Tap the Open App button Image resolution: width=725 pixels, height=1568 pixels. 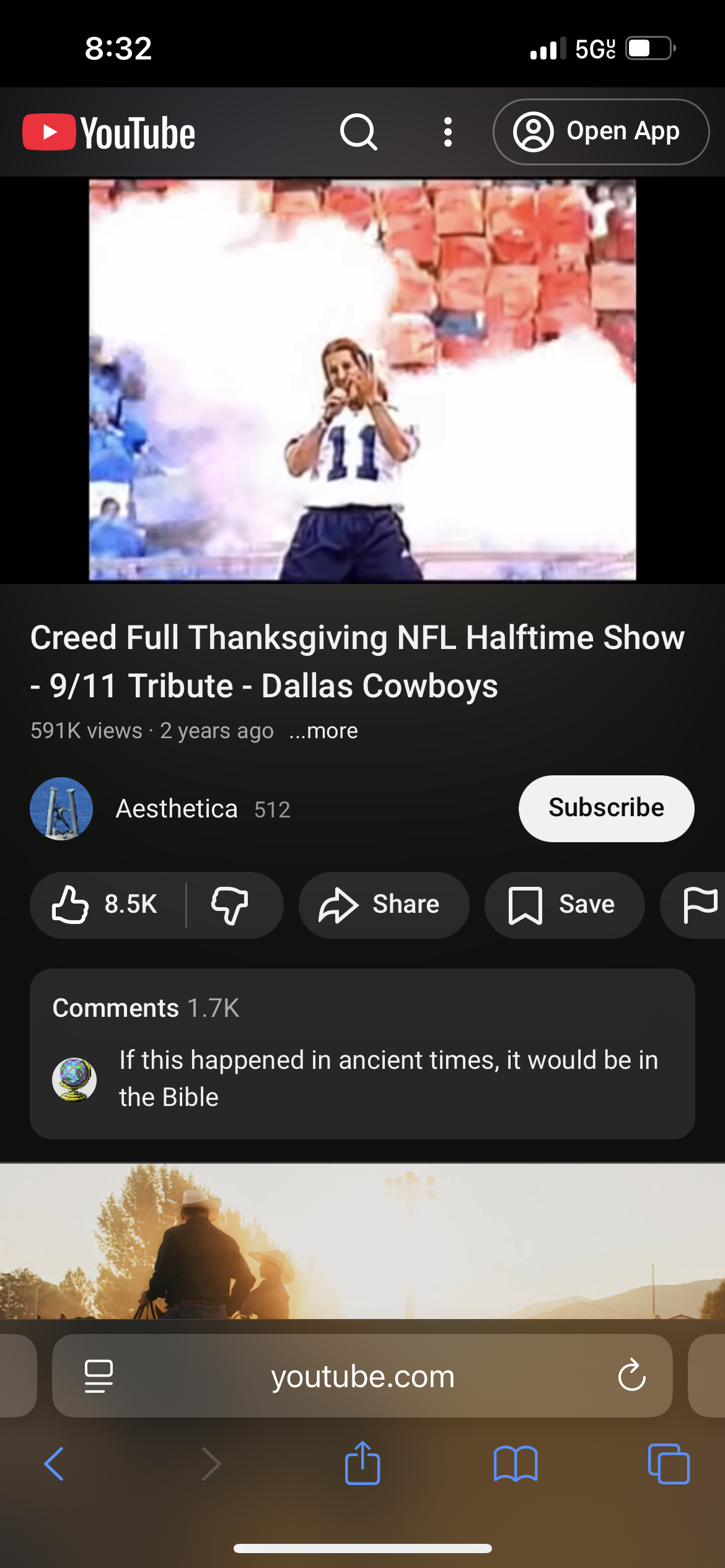point(600,132)
